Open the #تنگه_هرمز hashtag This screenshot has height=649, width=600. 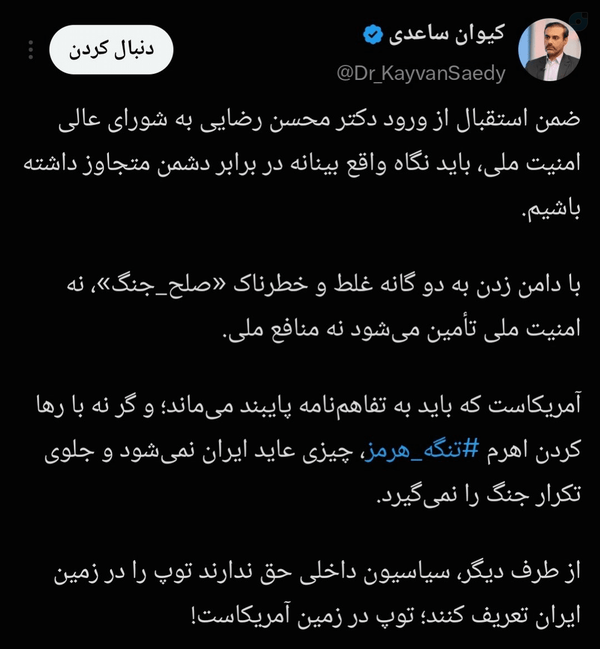click(x=422, y=450)
